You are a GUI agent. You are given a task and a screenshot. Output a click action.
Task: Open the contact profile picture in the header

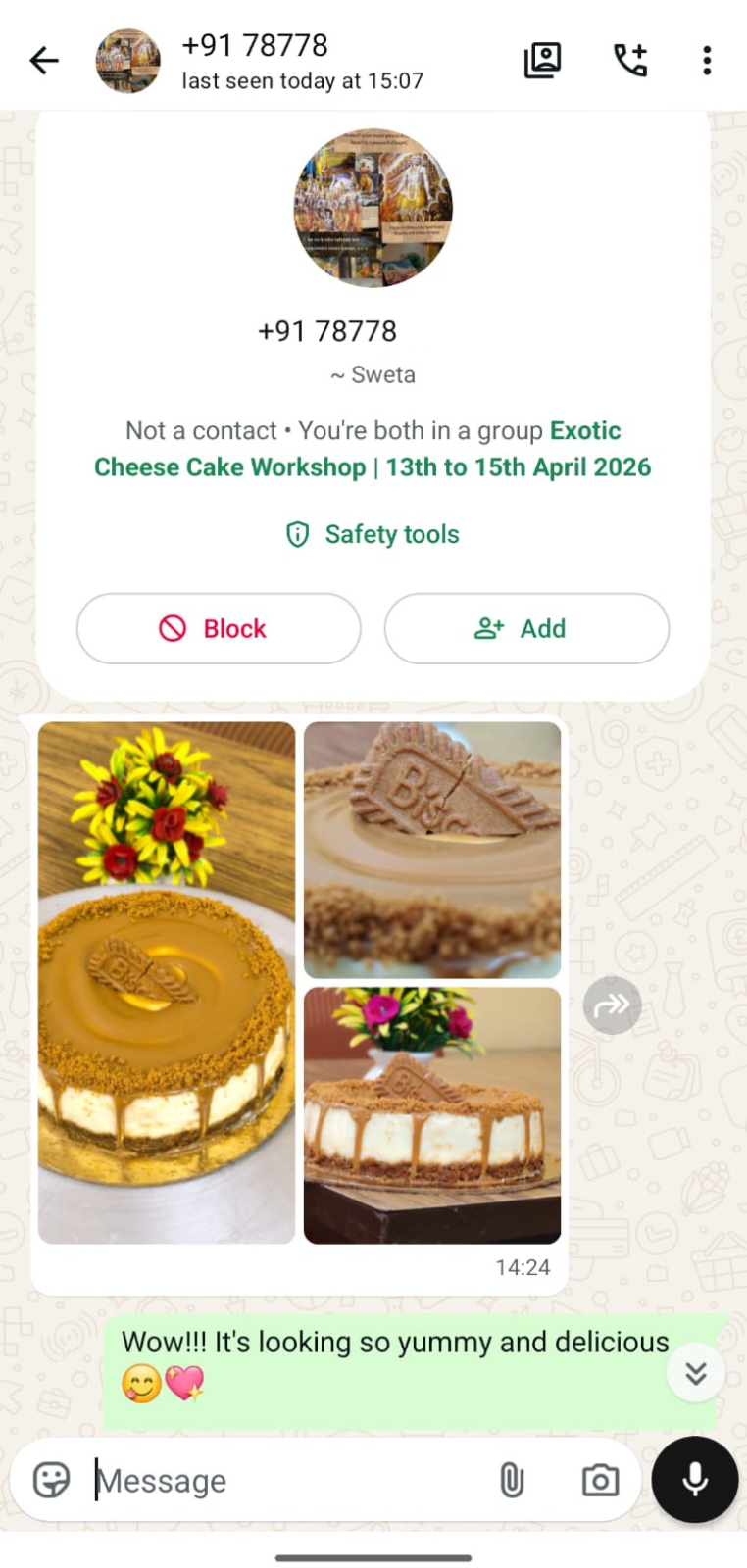(x=127, y=61)
